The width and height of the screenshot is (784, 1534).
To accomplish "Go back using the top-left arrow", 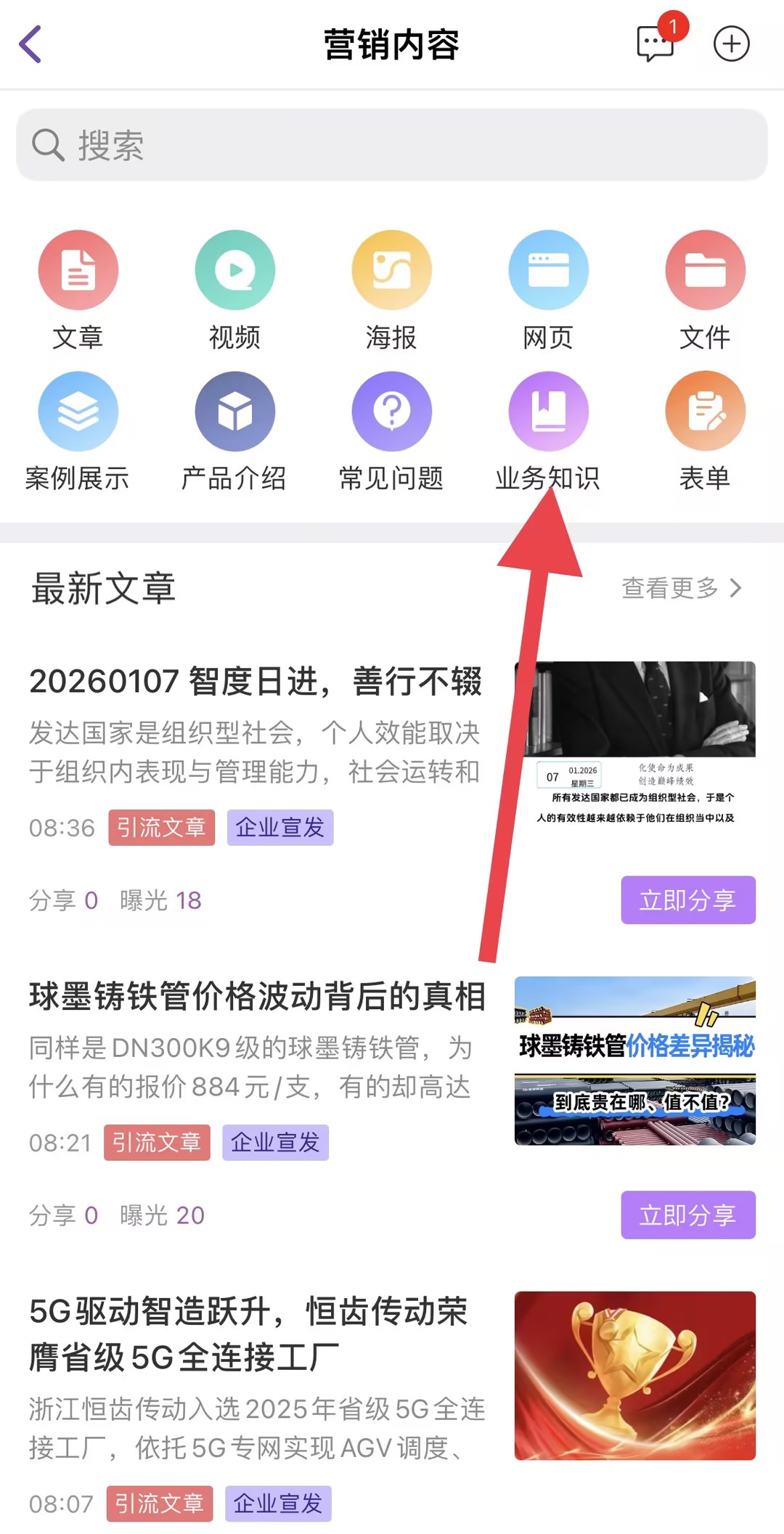I will [x=30, y=44].
